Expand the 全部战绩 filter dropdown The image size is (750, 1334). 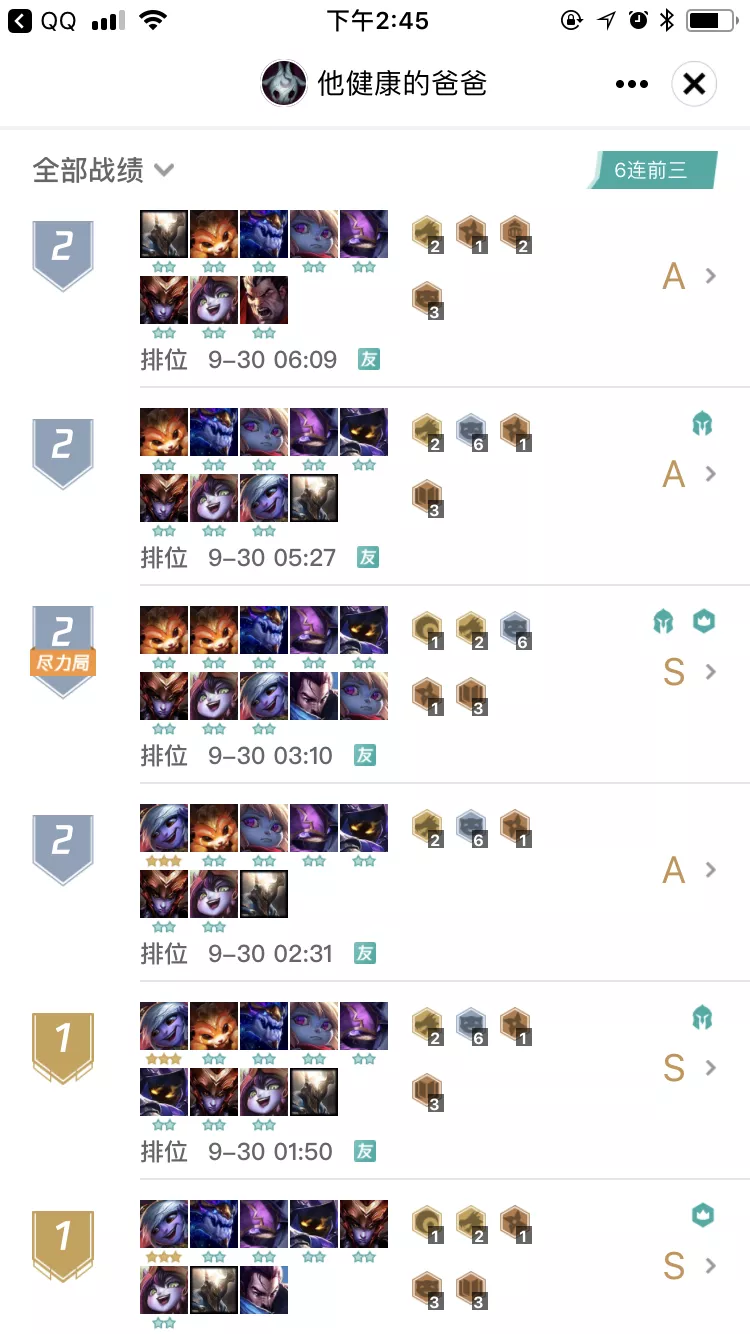[x=104, y=170]
